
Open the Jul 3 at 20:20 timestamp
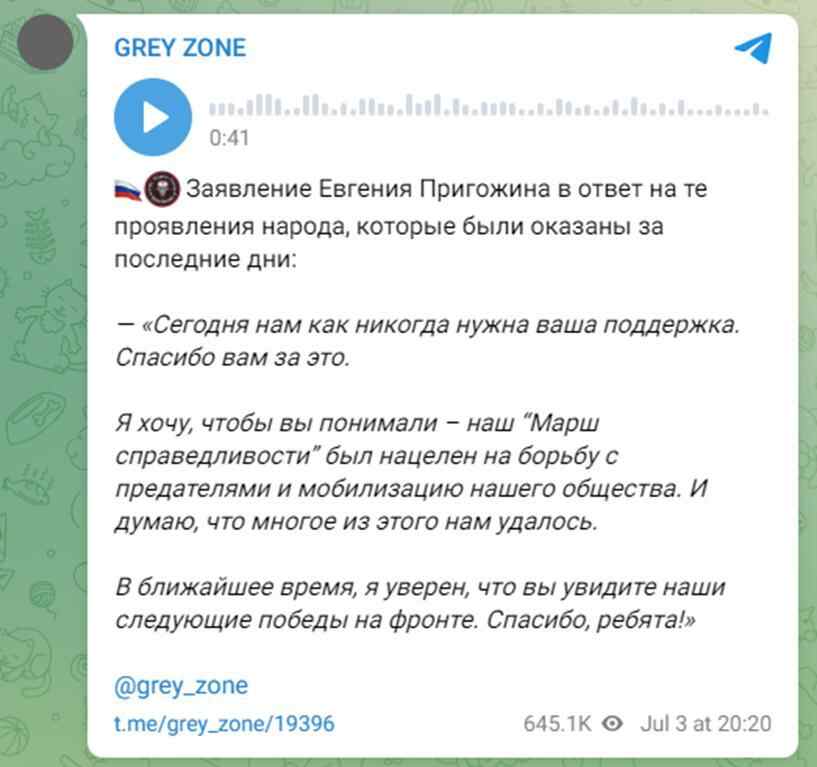[705, 723]
